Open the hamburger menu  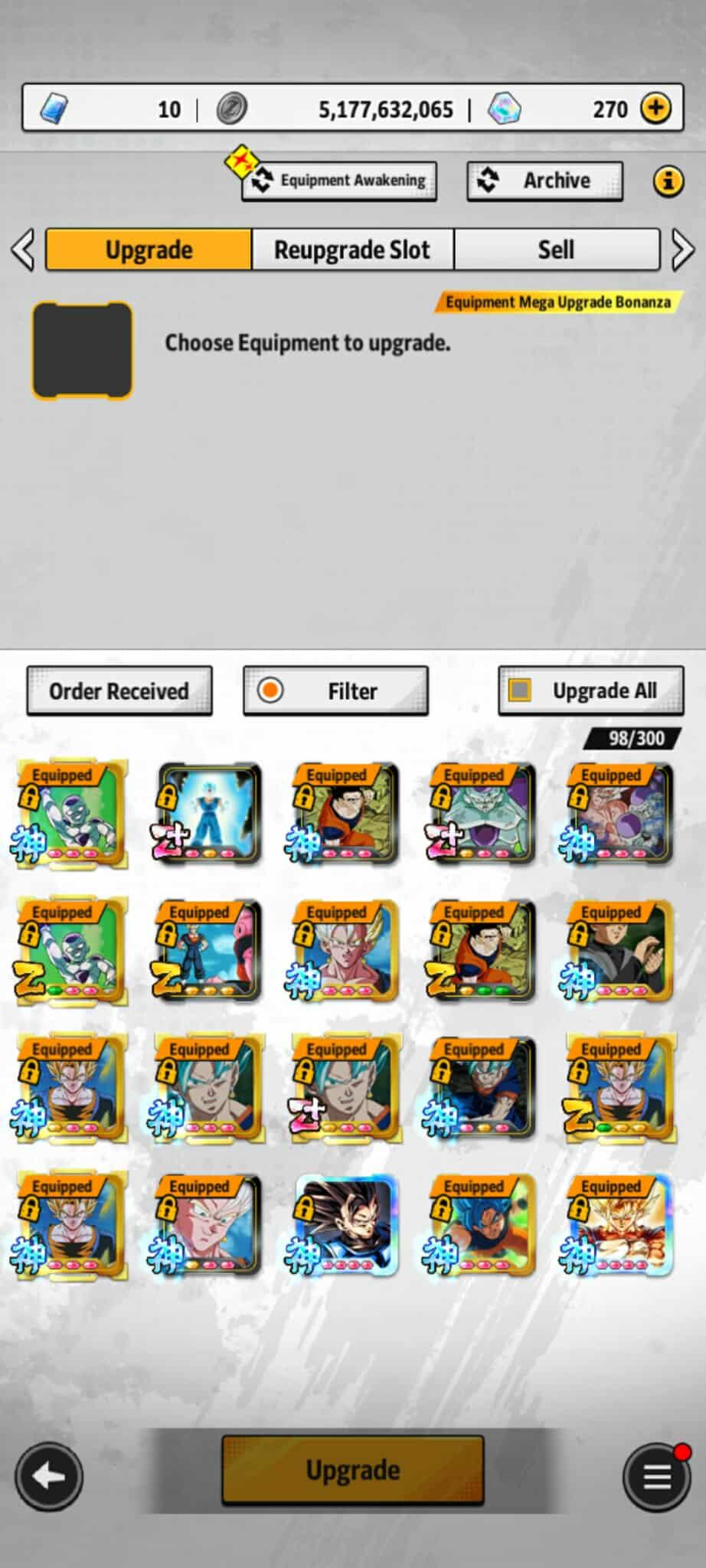coord(656,1476)
